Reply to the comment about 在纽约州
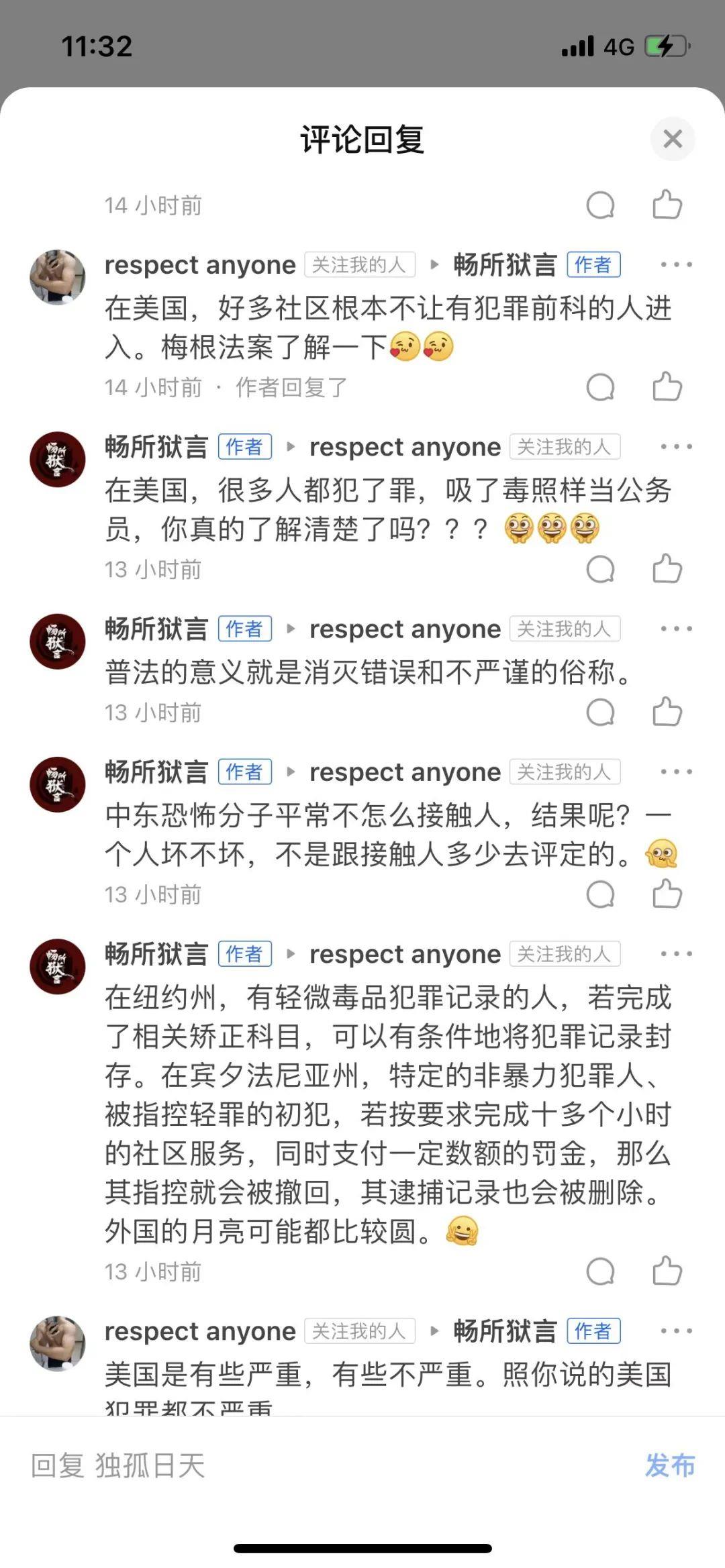 (x=600, y=1271)
